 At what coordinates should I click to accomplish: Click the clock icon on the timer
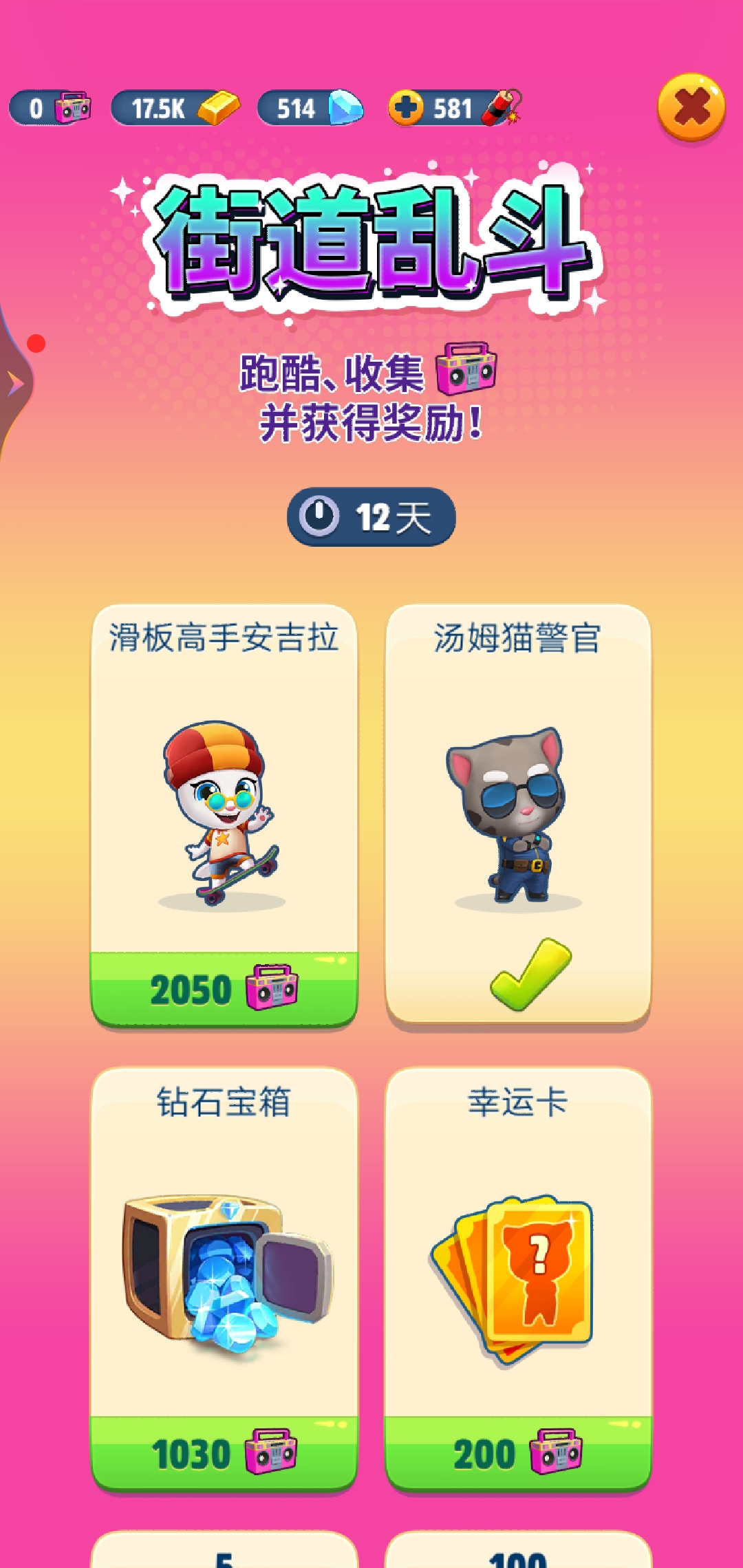click(x=319, y=519)
